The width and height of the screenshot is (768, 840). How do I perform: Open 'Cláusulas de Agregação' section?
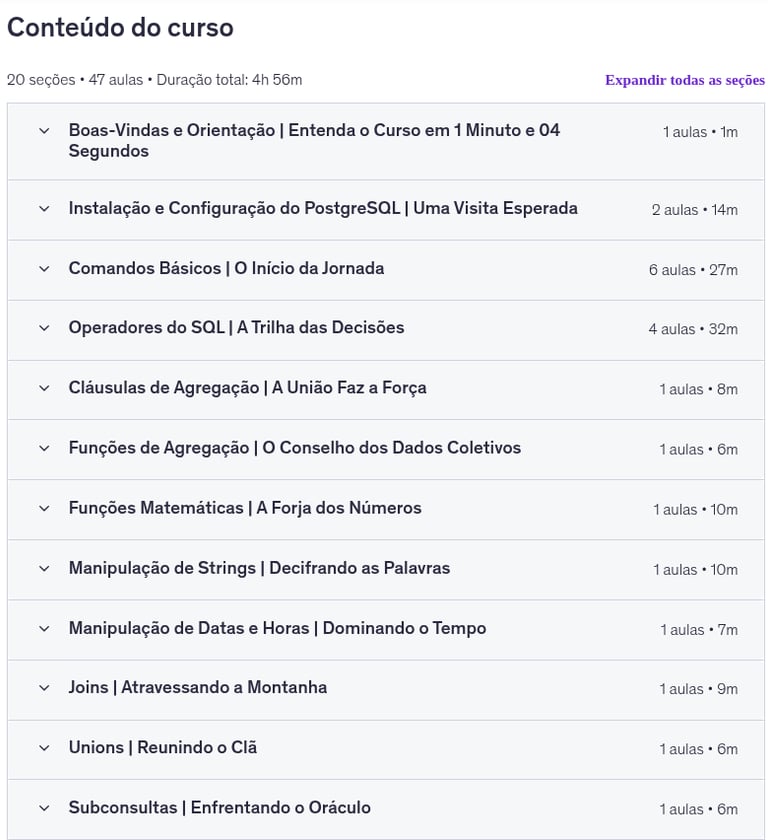247,388
